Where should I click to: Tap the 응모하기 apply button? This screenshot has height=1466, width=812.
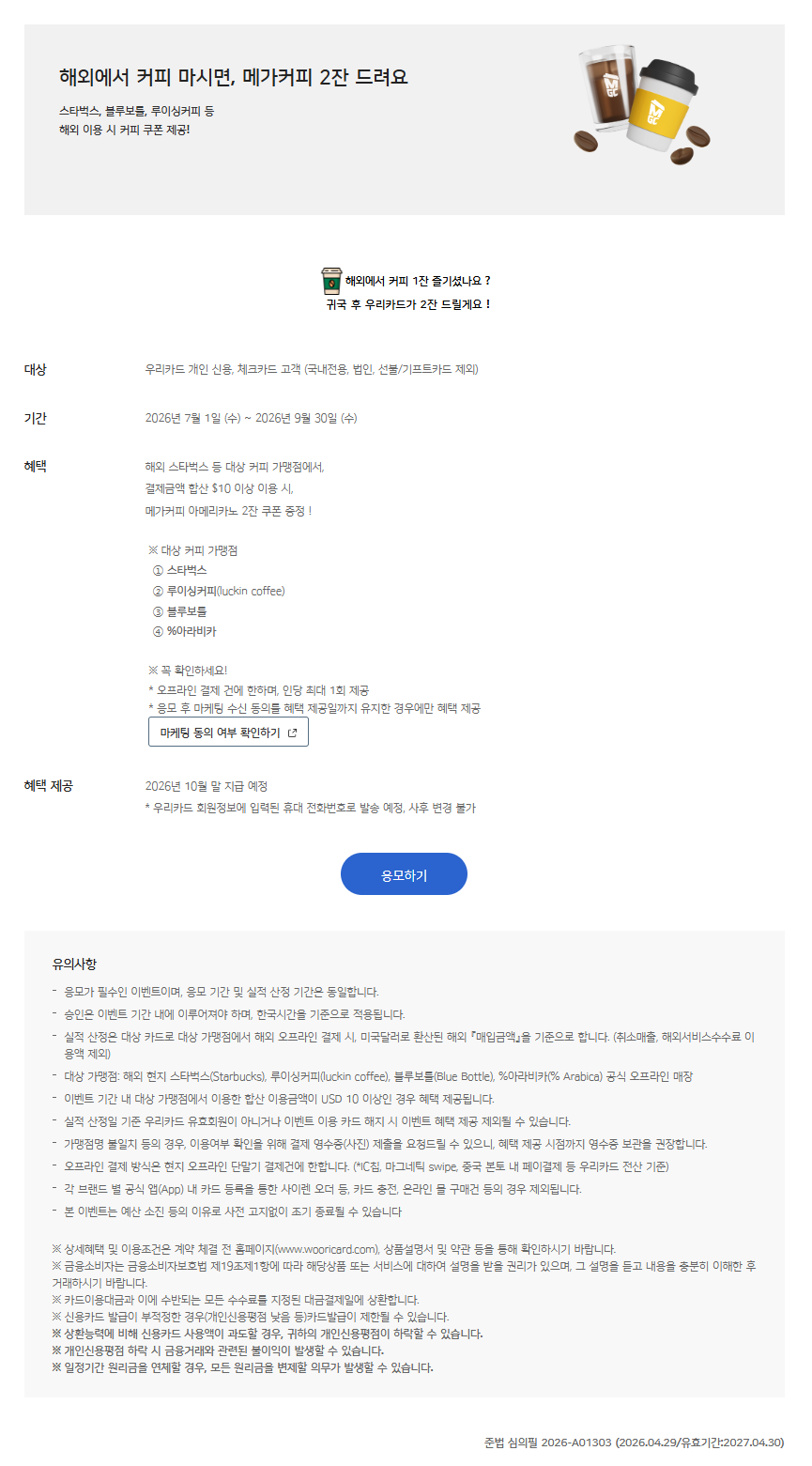[x=404, y=874]
